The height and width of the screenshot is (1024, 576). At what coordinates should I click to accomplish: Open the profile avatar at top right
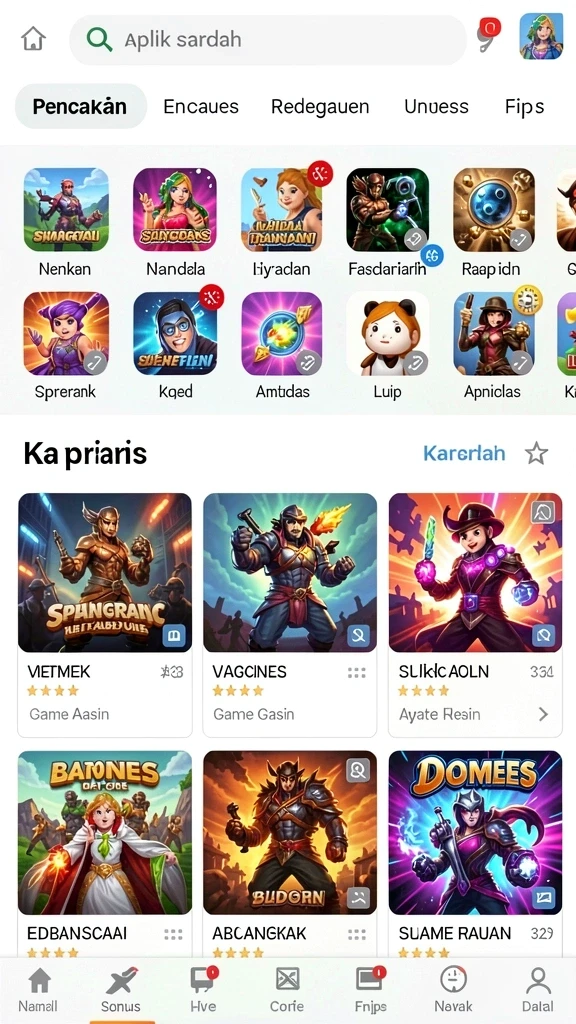point(541,37)
